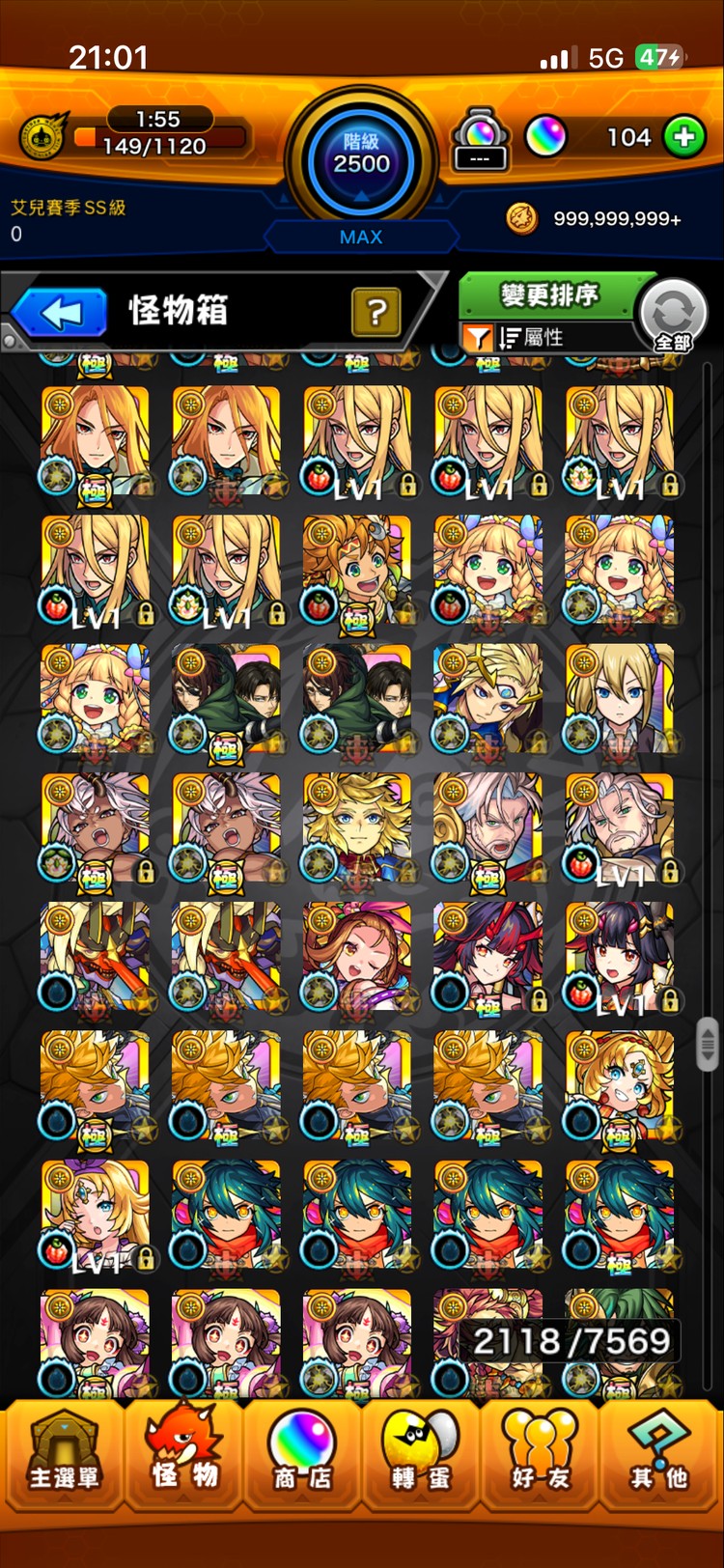Grab the scrollbar handle on right edge
This screenshot has height=1568, width=724.
tap(708, 1043)
